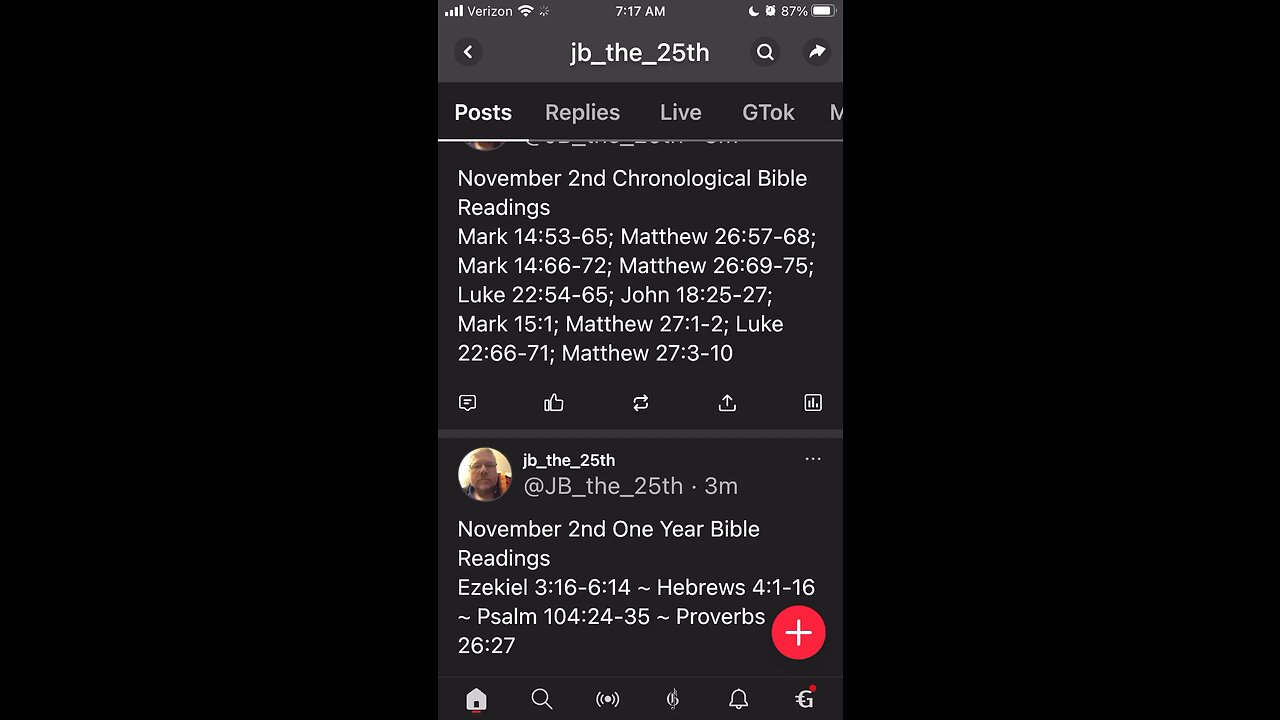Open jb_the_25th avatar on One Year post
This screenshot has width=1280, height=720.
pyautogui.click(x=485, y=474)
